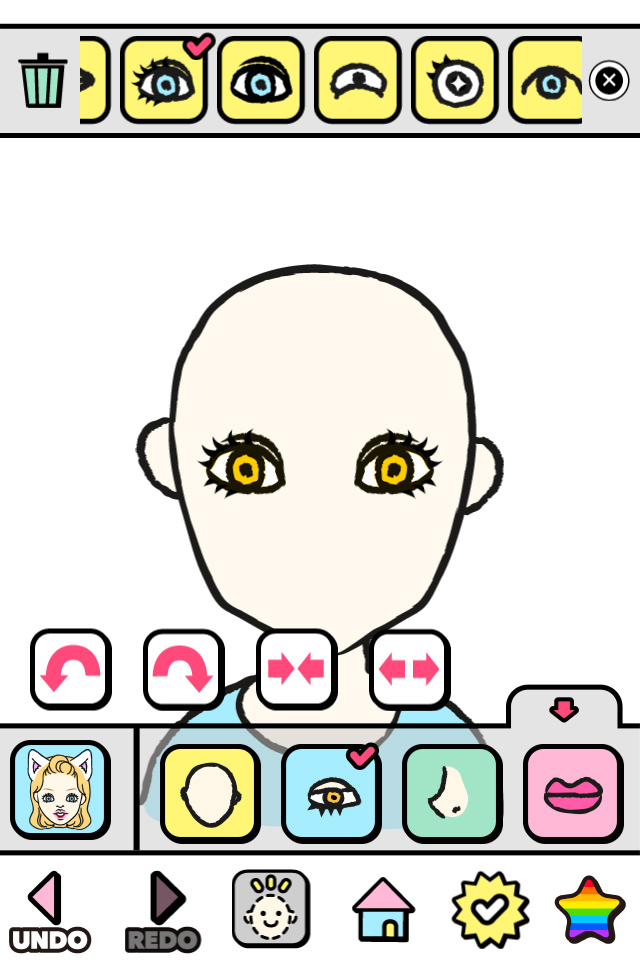Viewport: 640px width, 960px height.
Task: Close the eye style picker
Action: click(x=609, y=80)
